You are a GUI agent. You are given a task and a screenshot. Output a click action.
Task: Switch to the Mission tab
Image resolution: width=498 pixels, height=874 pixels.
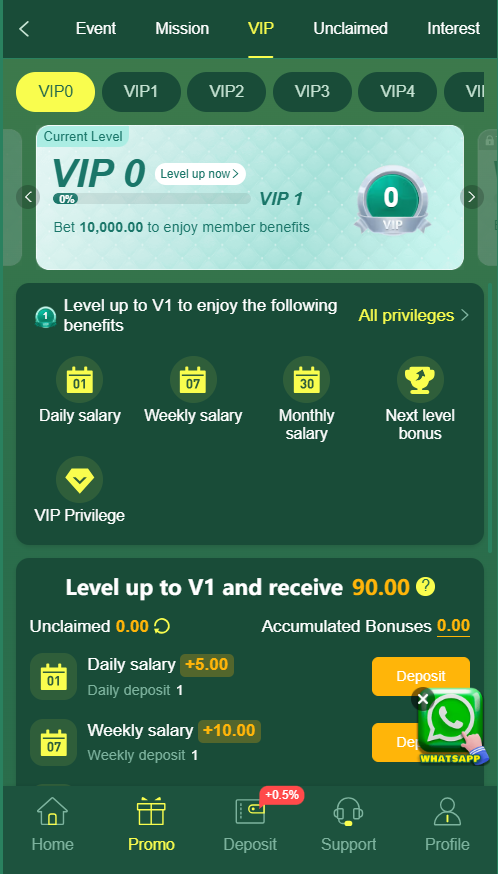tap(182, 28)
